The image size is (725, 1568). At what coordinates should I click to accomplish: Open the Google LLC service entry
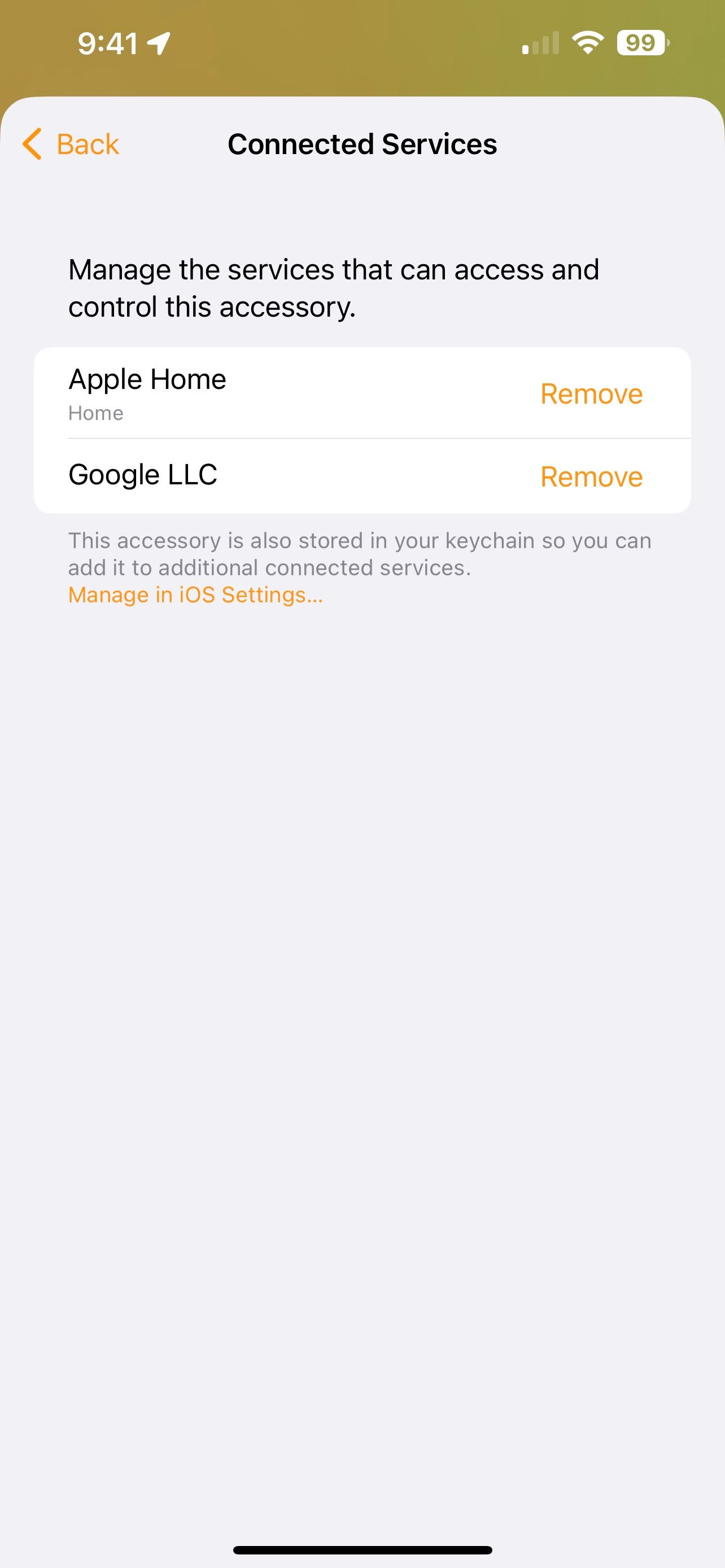coord(143,475)
